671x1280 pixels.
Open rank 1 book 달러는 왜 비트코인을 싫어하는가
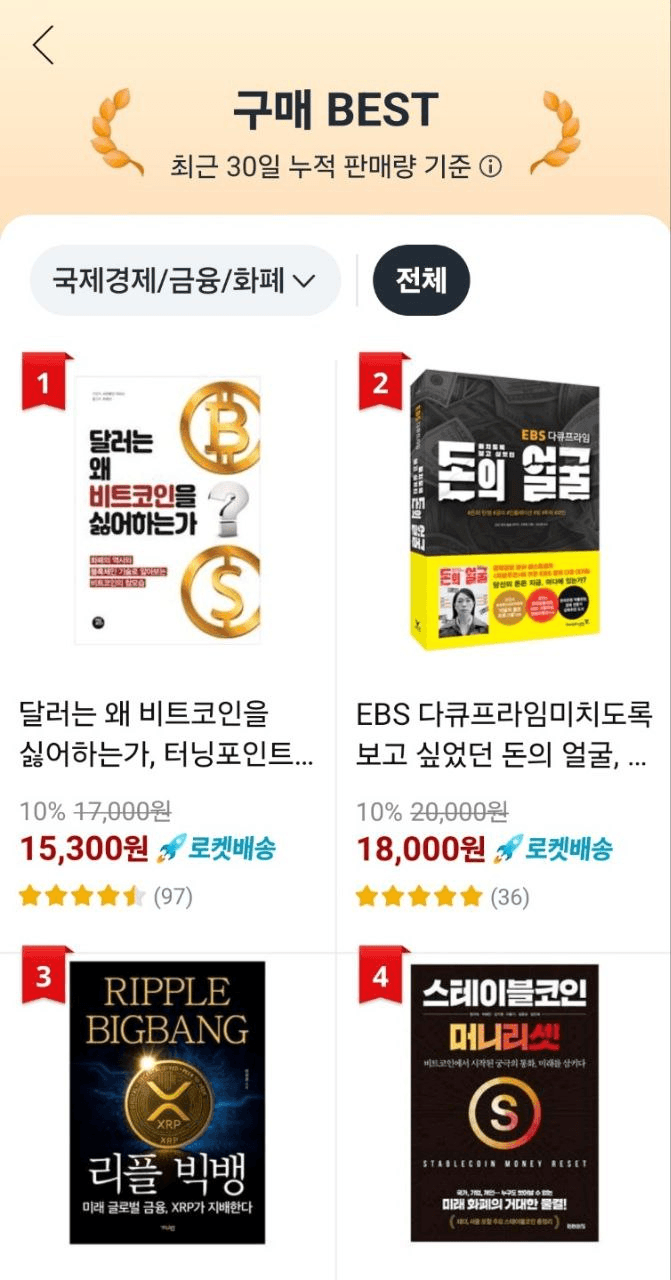(167, 510)
